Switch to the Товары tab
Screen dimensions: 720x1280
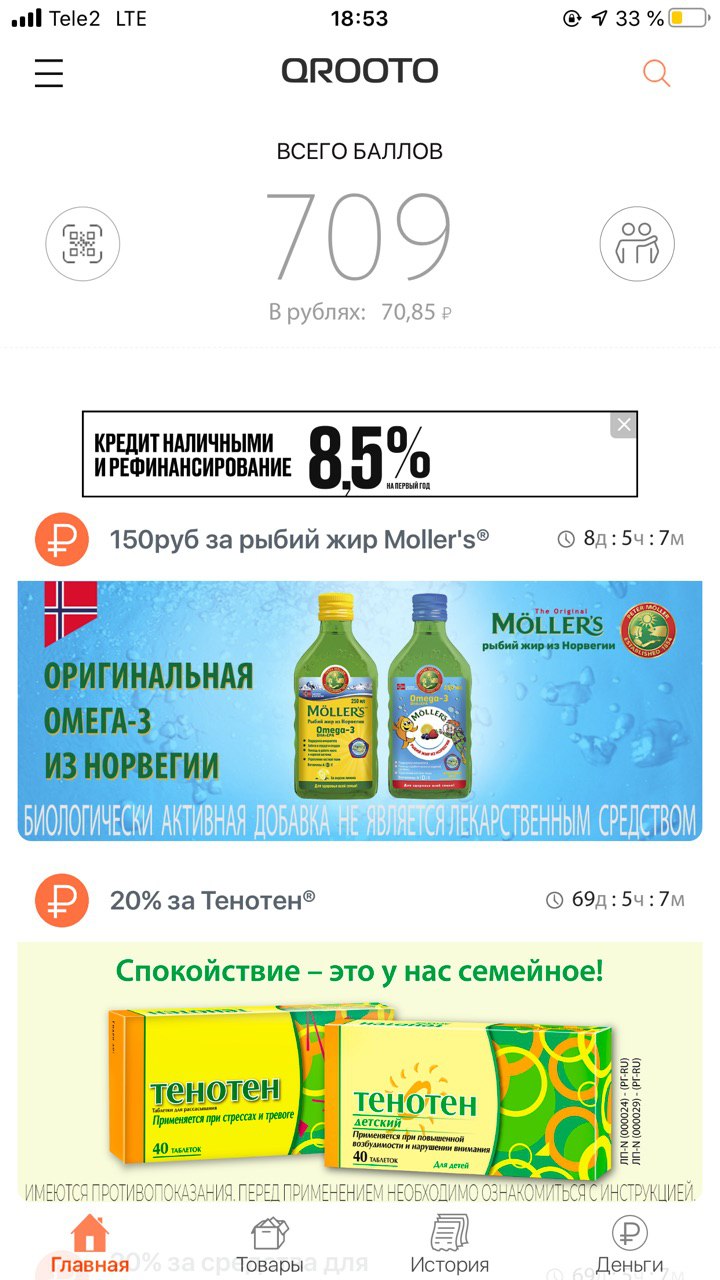[x=269, y=1244]
